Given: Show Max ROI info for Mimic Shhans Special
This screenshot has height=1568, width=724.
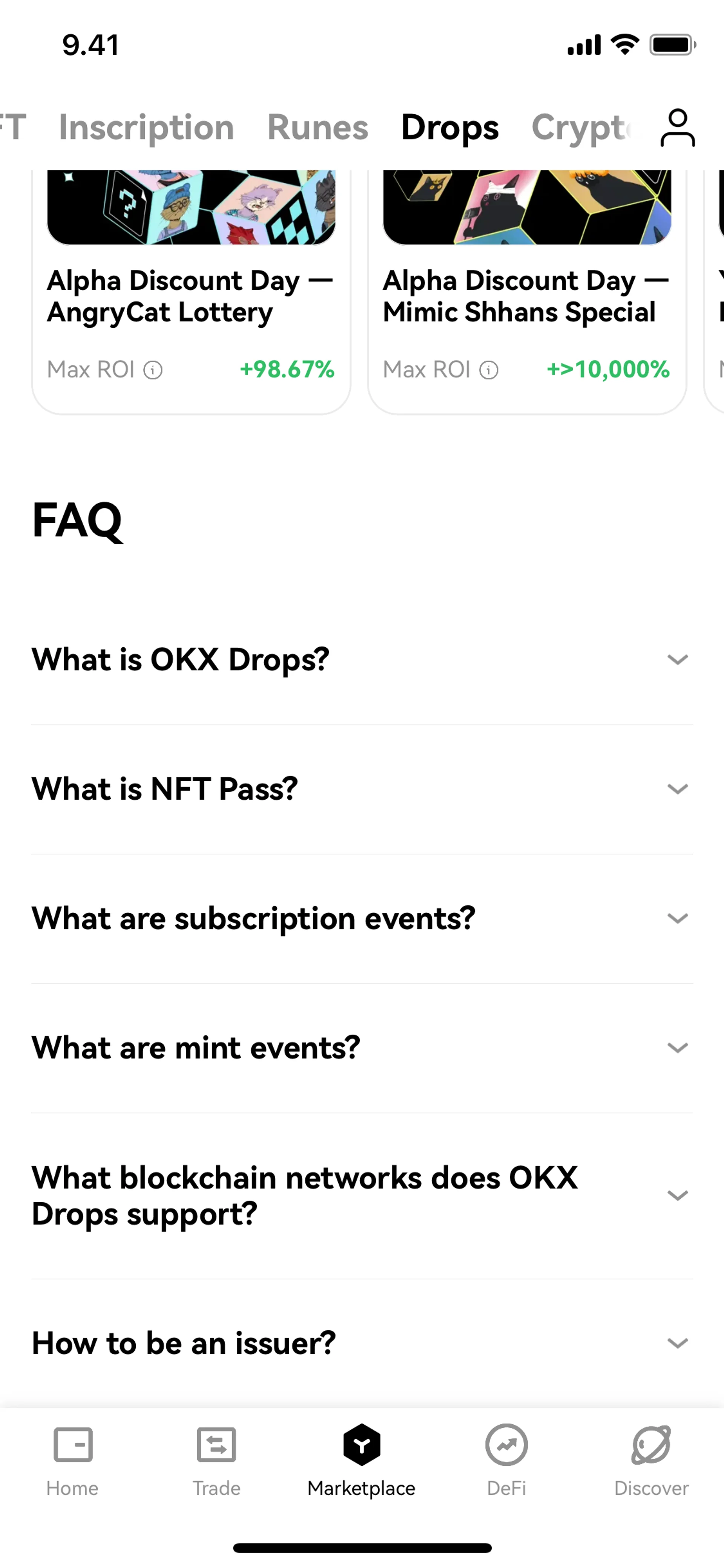Looking at the screenshot, I should pos(489,370).
